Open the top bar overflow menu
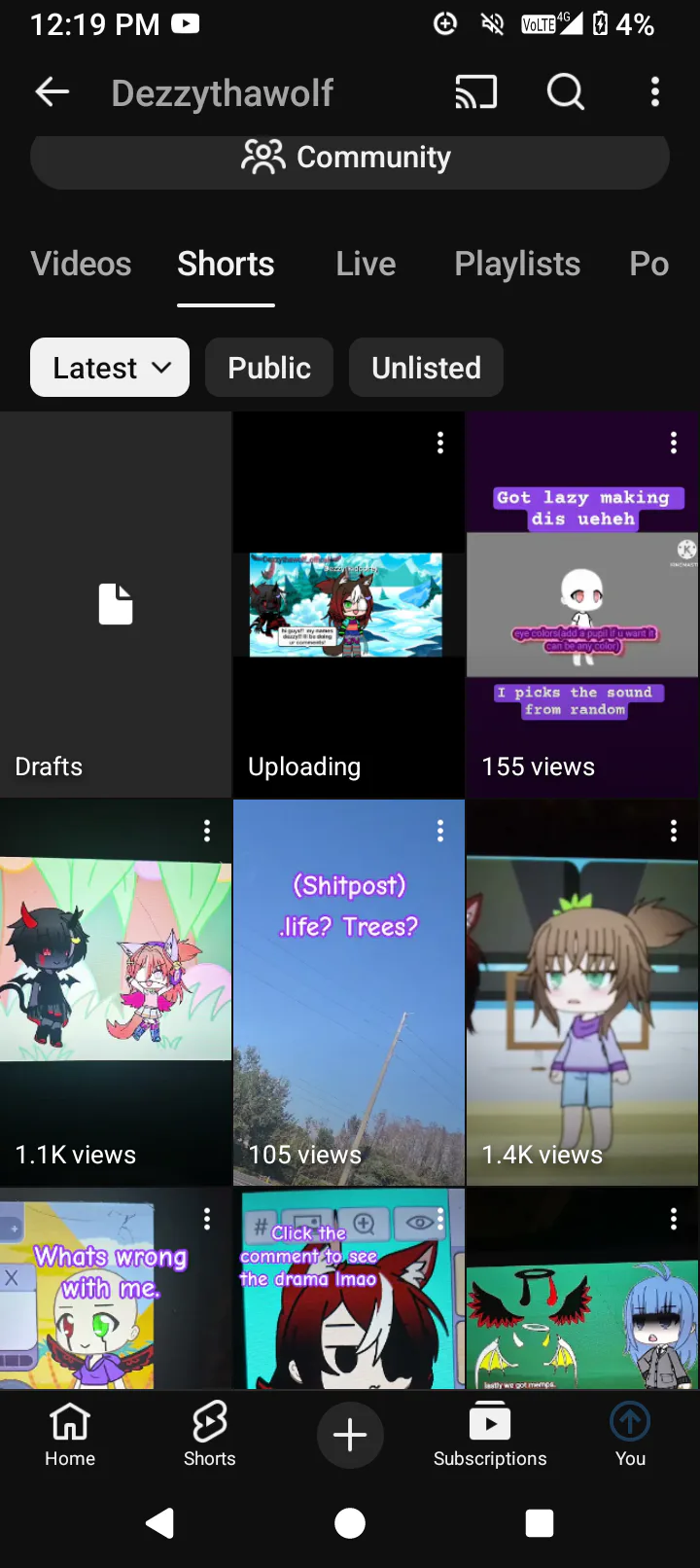The image size is (700, 1568). click(x=654, y=92)
